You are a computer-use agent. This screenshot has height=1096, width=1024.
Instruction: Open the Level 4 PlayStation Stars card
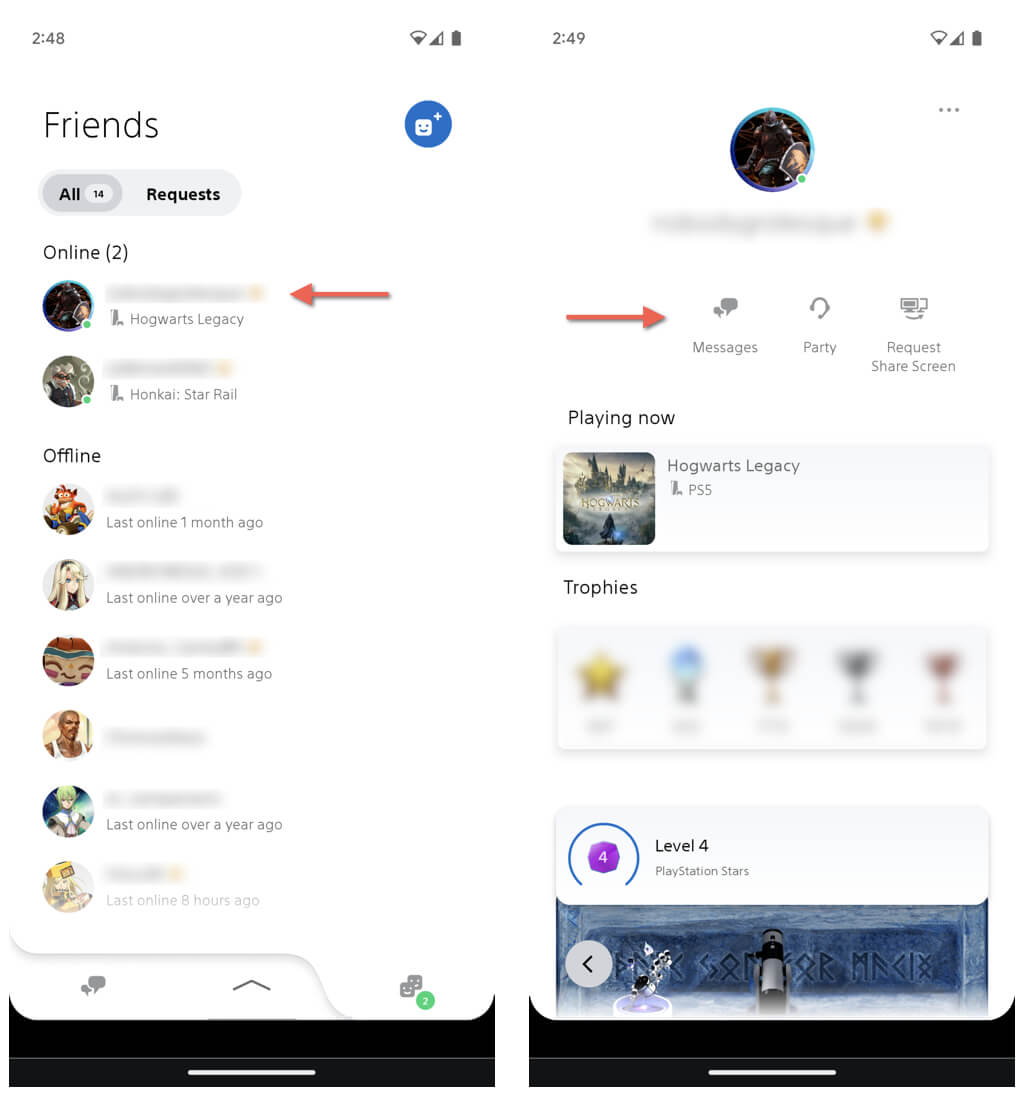tap(772, 856)
